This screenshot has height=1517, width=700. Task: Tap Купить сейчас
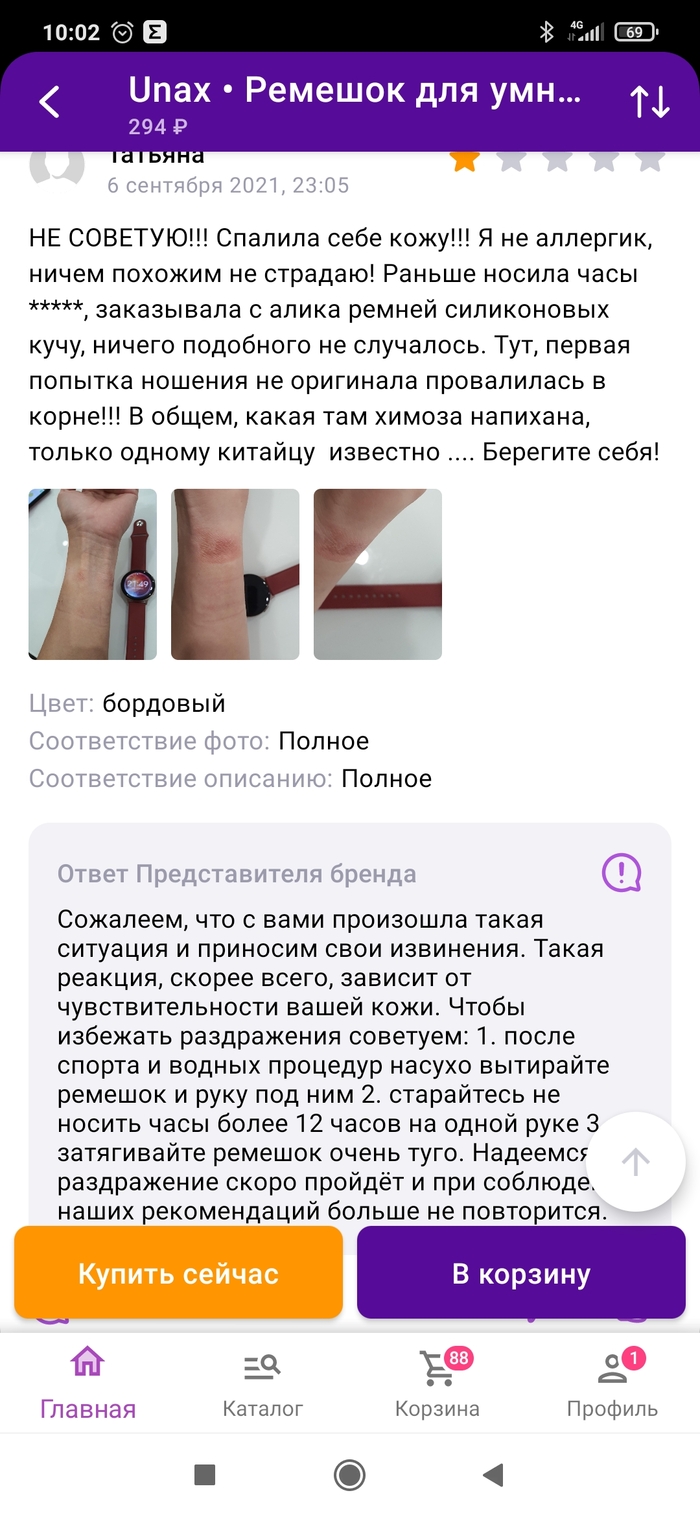click(178, 1274)
